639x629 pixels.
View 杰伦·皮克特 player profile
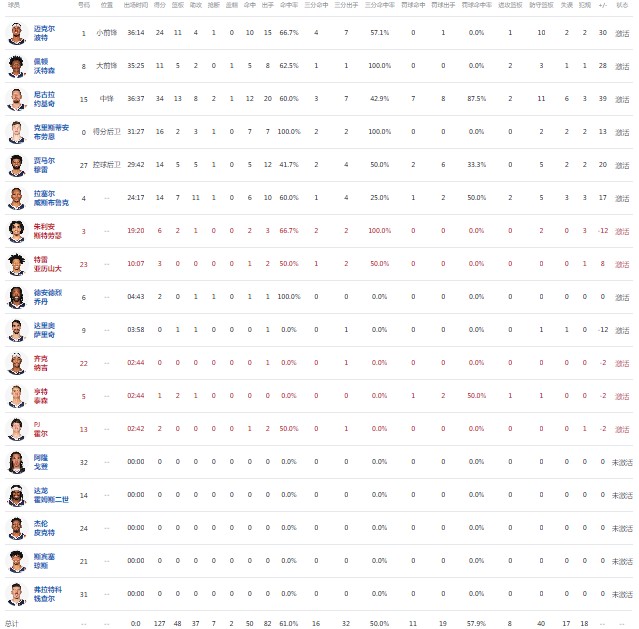pyautogui.click(x=43, y=528)
